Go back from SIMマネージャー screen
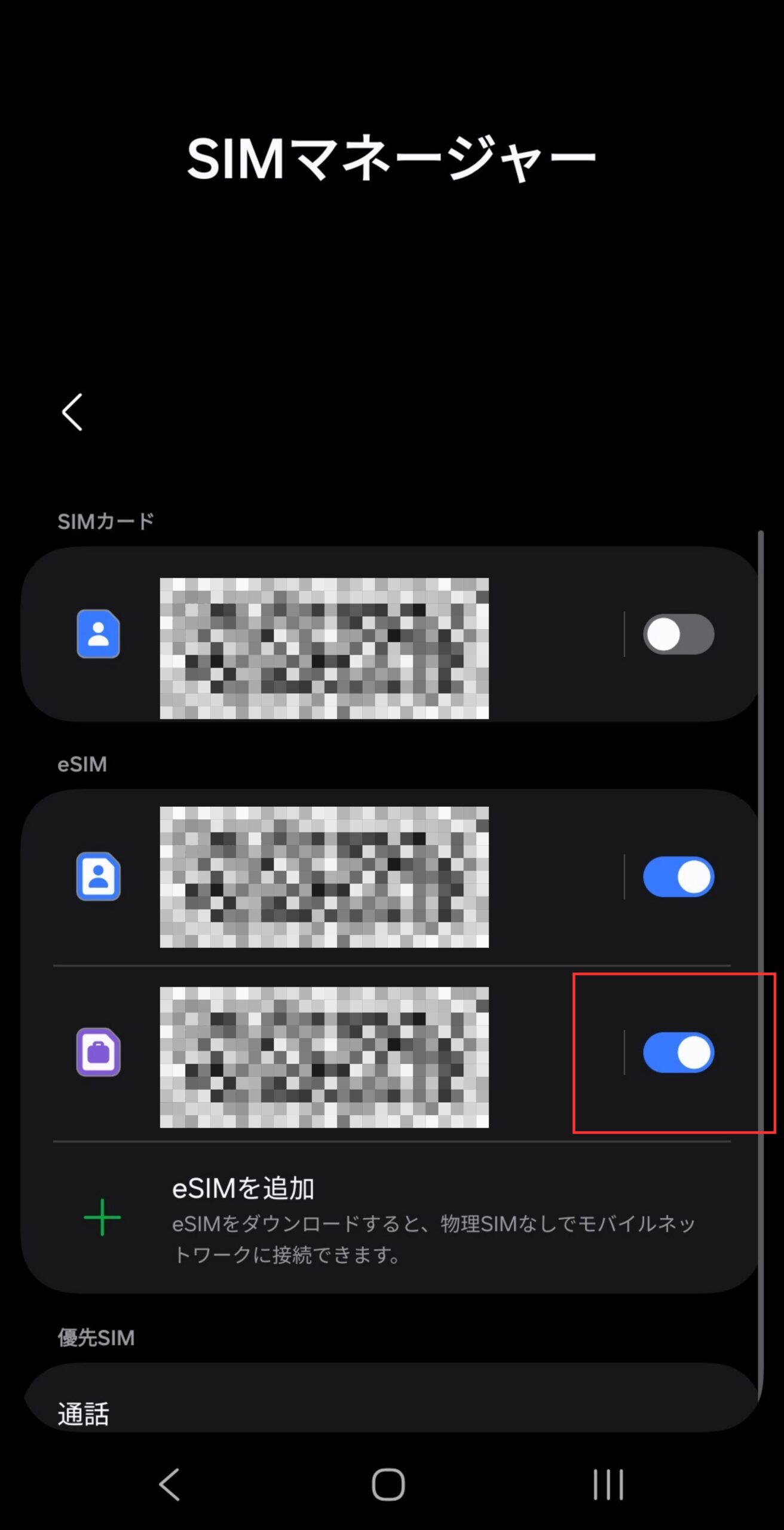The width and height of the screenshot is (784, 1530). pyautogui.click(x=72, y=412)
